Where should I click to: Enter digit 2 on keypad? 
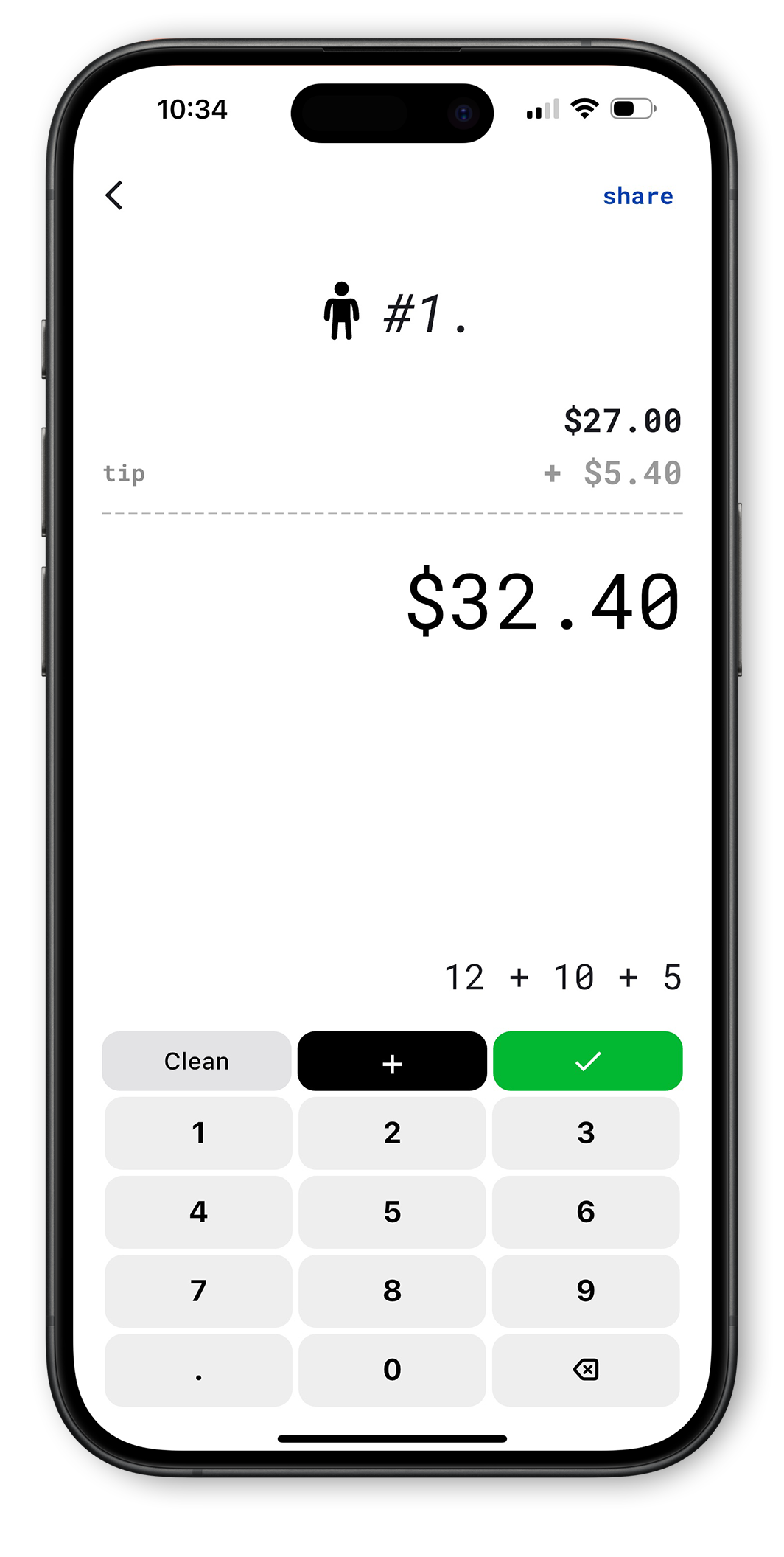pos(392,1132)
